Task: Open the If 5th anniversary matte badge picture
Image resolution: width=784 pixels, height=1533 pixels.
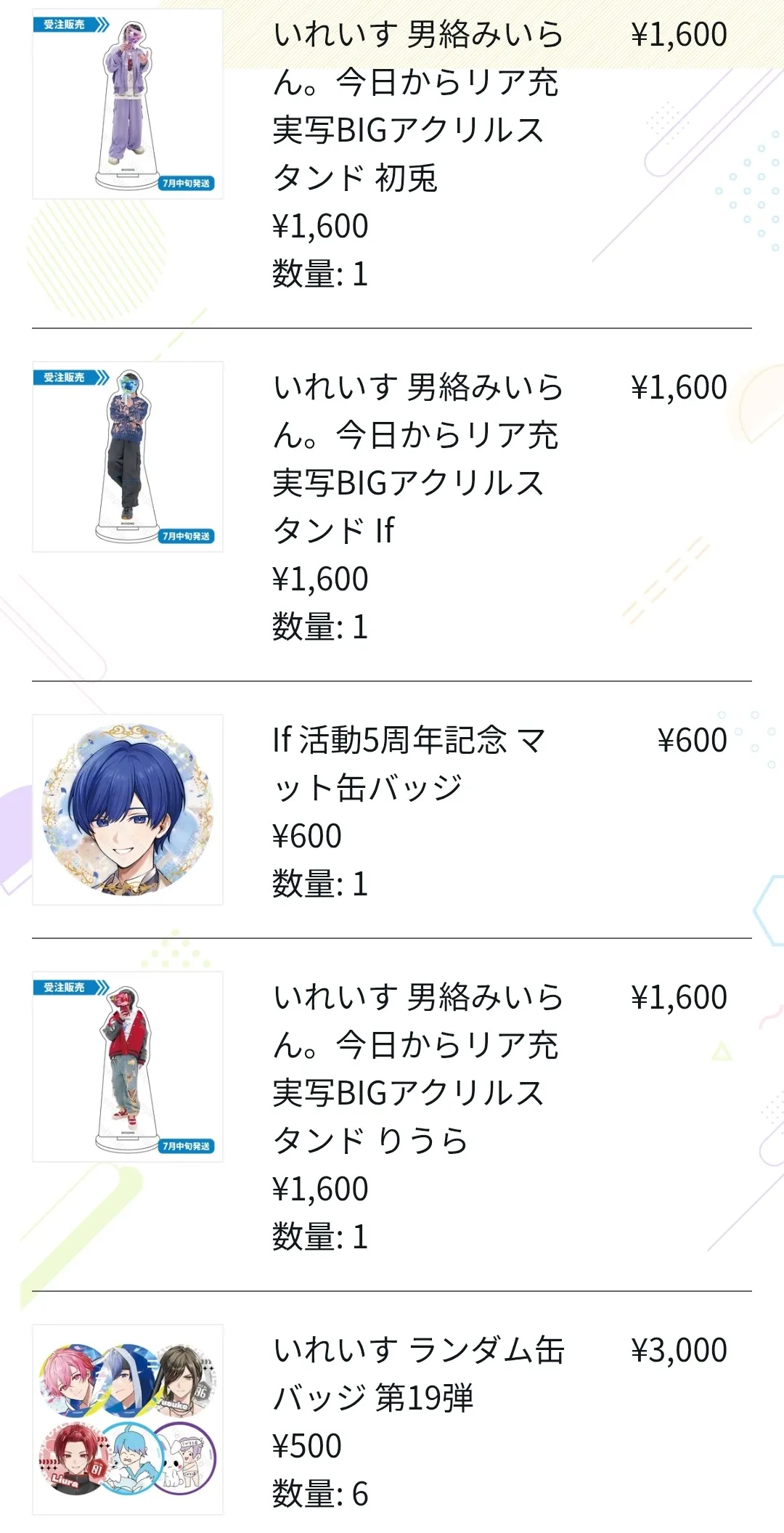Action: coord(128,810)
